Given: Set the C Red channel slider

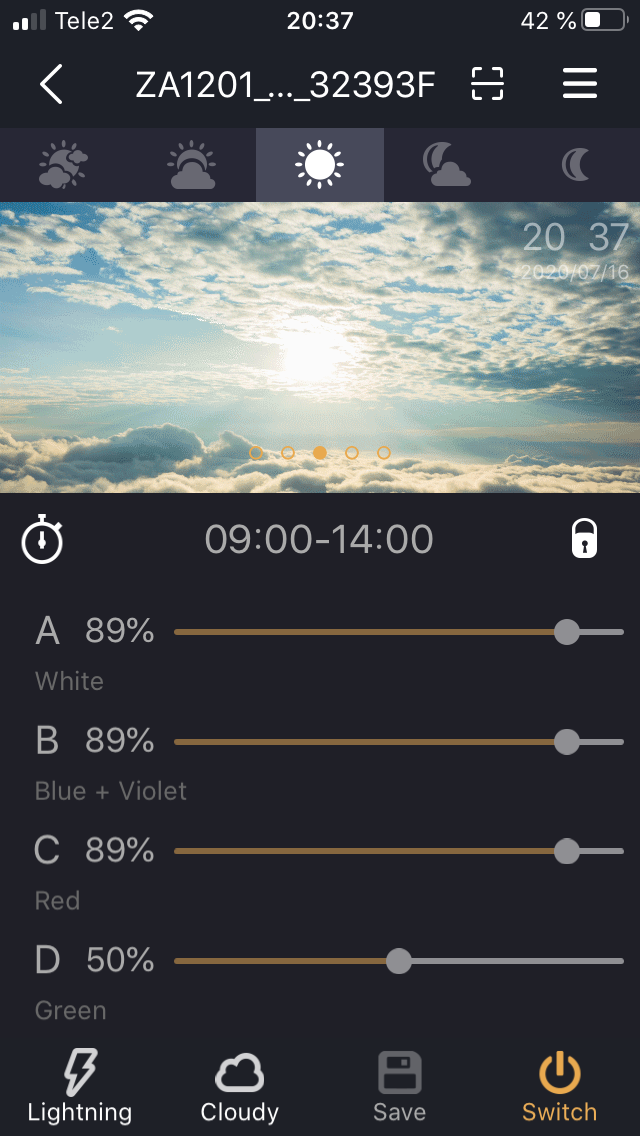Looking at the screenshot, I should coord(566,852).
